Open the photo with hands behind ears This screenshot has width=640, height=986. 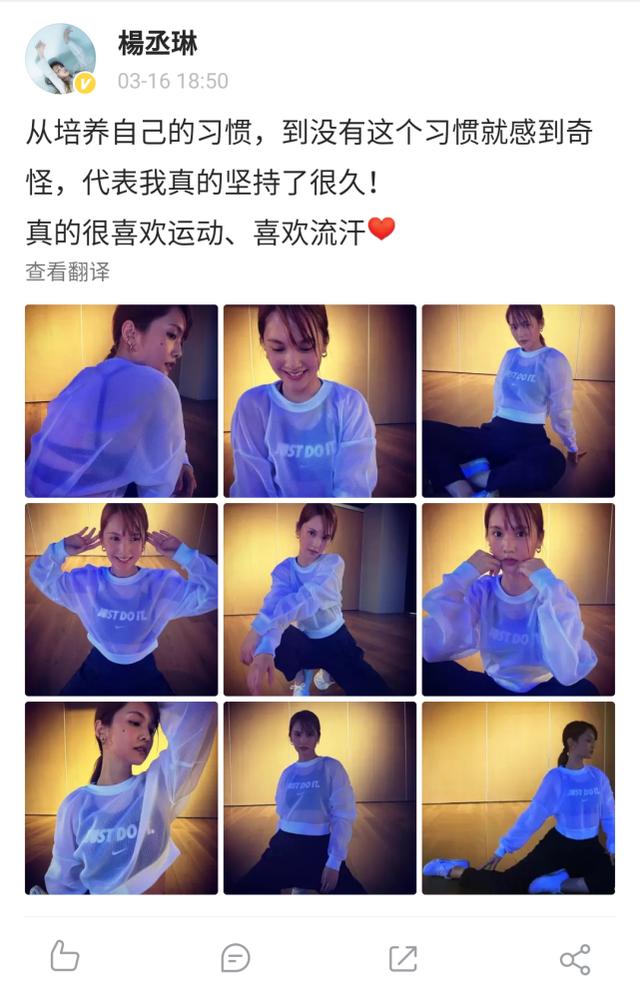pos(121,599)
